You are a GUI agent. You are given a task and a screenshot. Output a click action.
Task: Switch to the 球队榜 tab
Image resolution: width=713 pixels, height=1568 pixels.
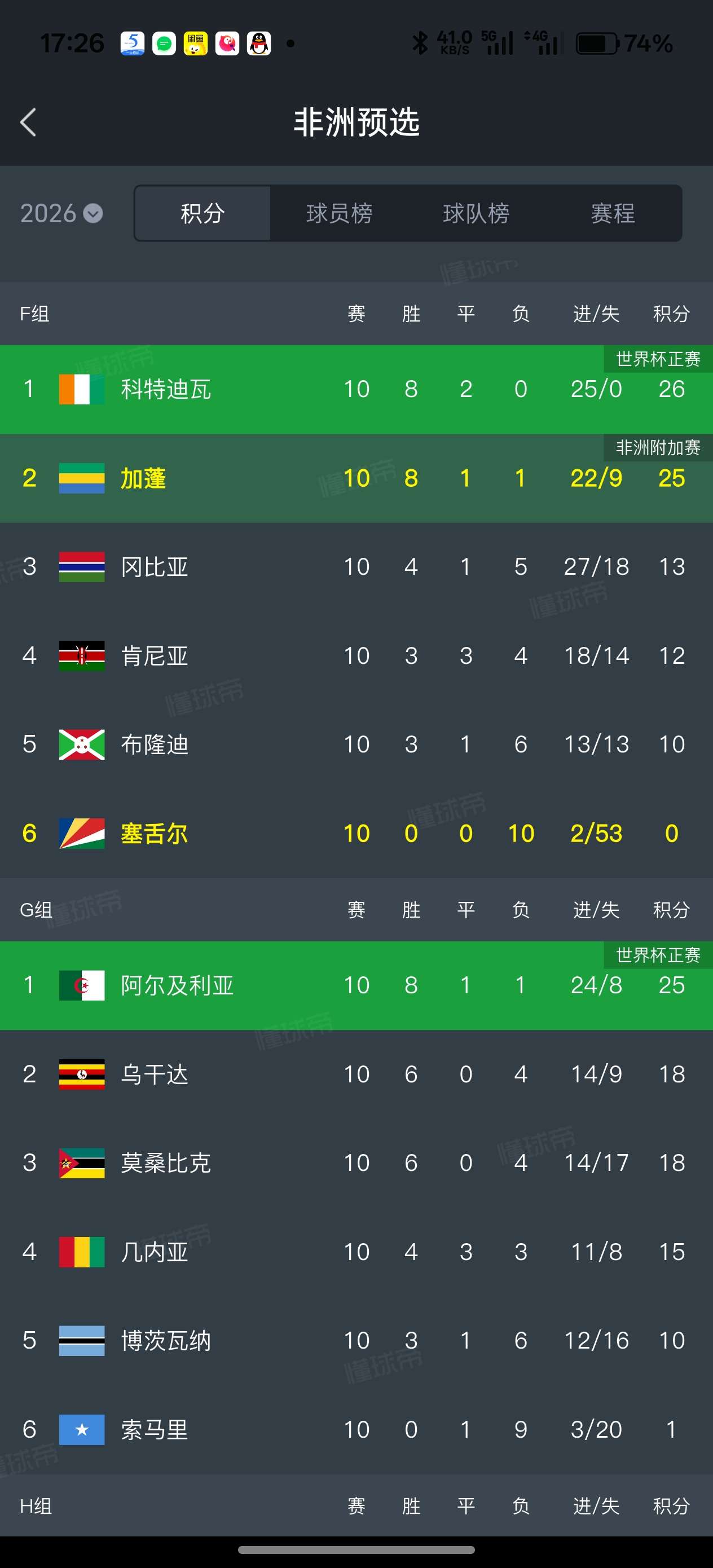pos(476,213)
